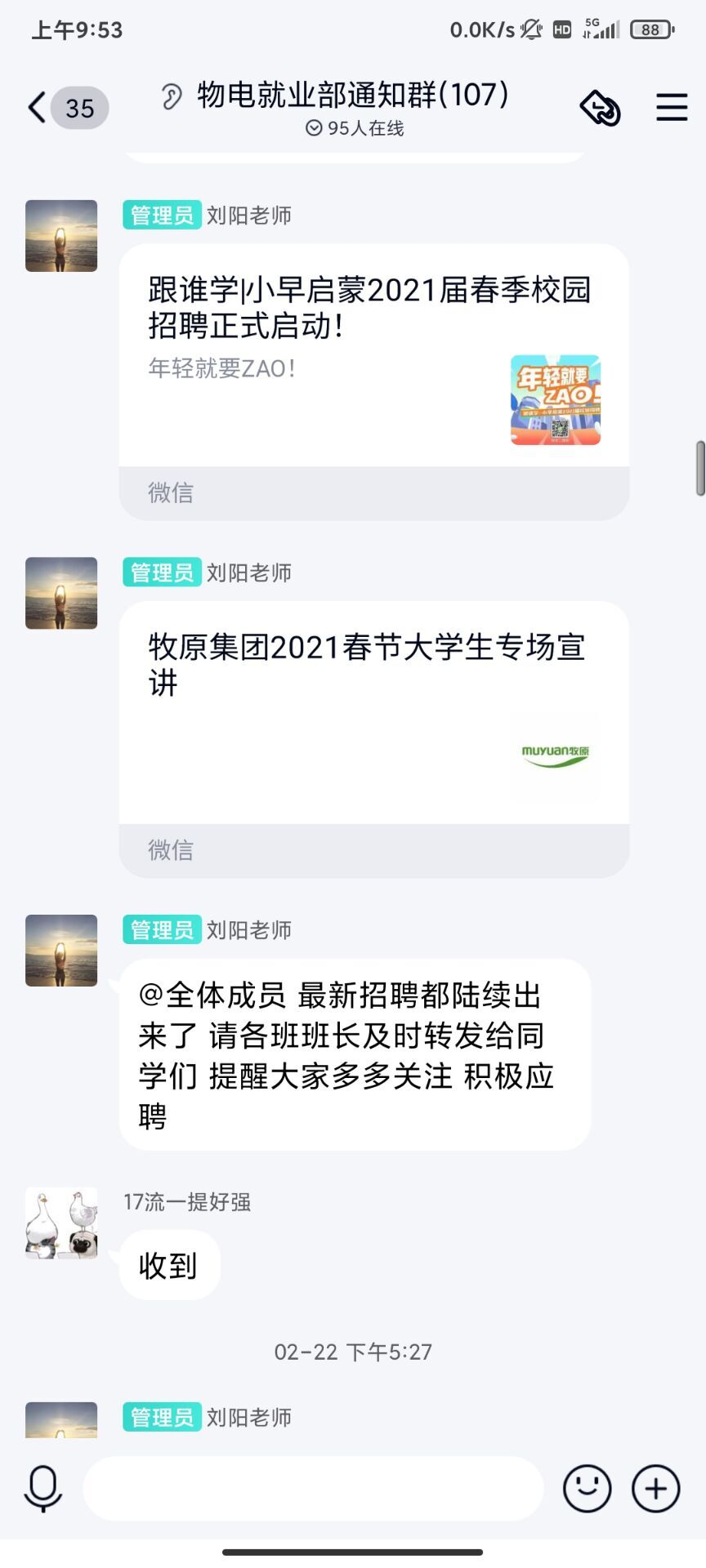
Task: View 17流一提好强's profile avatar
Action: [x=61, y=1223]
